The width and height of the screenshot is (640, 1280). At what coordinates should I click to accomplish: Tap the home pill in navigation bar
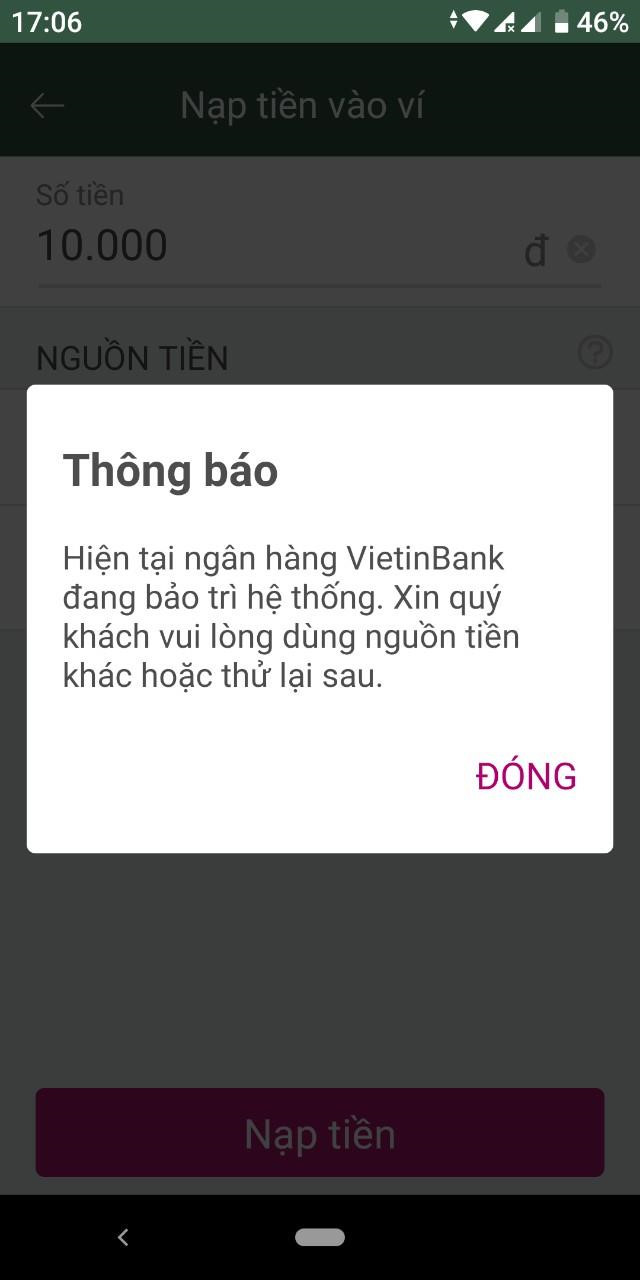320,1237
